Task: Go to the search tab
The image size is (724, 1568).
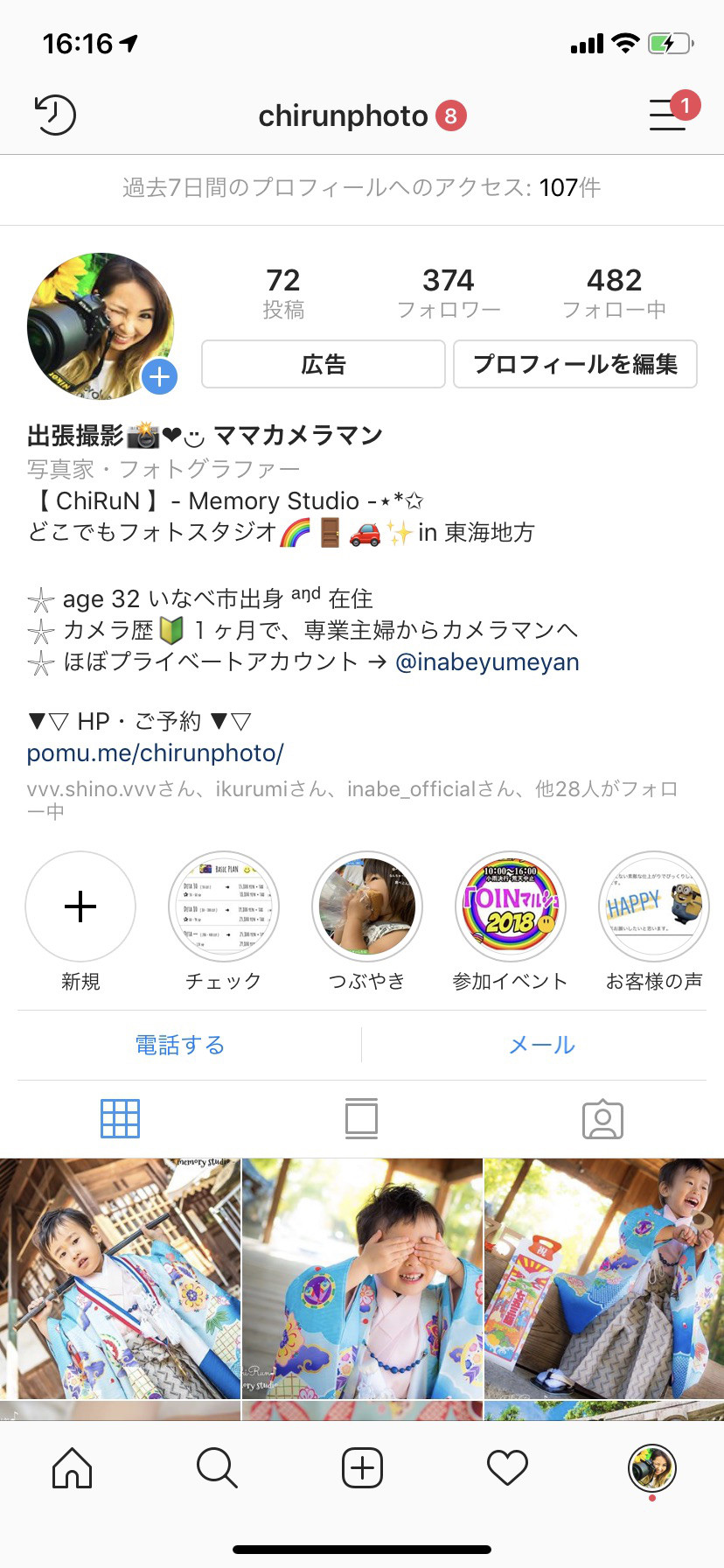Action: coord(217,1467)
